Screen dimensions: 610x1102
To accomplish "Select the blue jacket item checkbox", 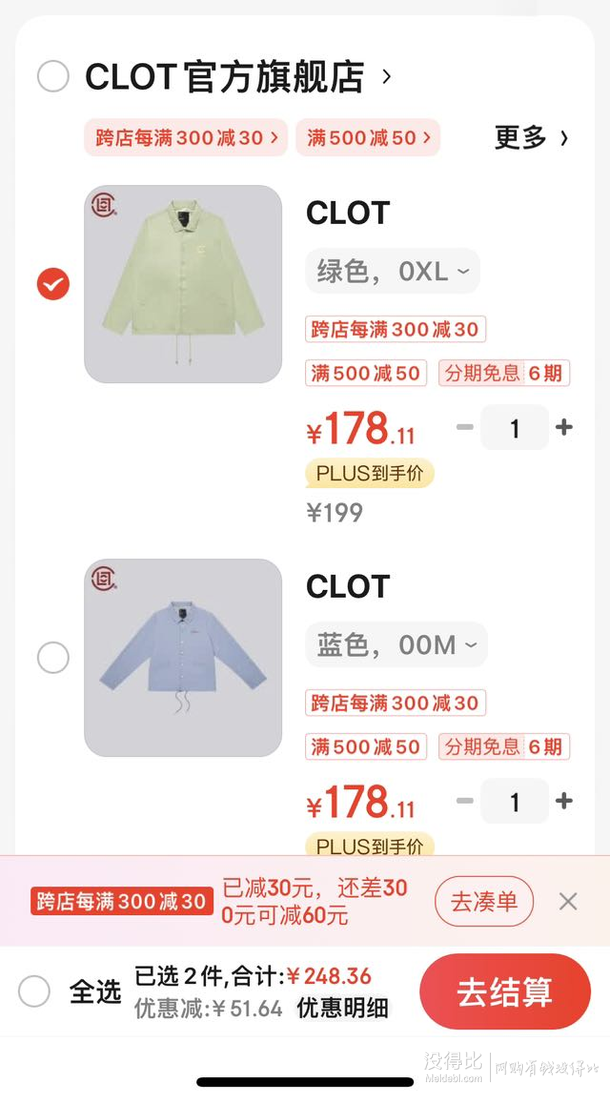I will tap(53, 658).
